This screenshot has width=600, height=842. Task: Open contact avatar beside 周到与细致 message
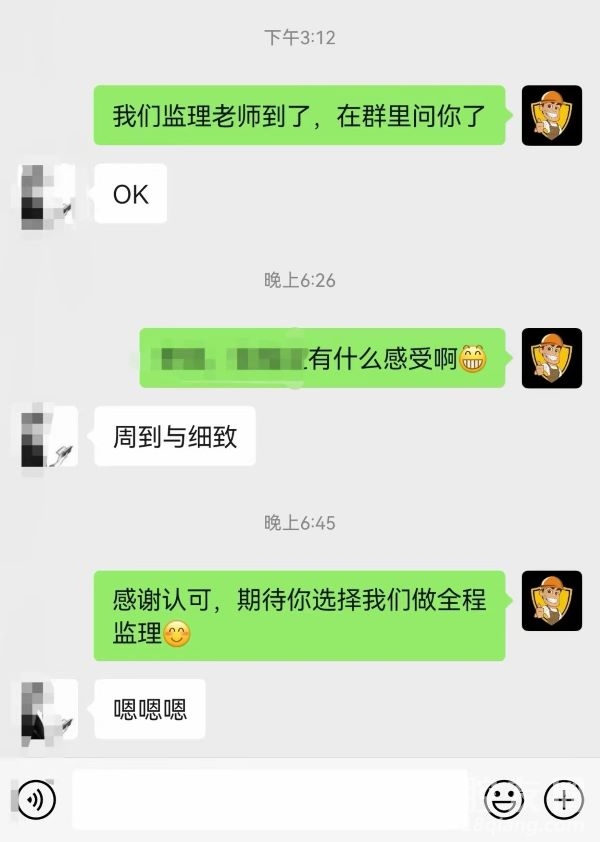48,436
